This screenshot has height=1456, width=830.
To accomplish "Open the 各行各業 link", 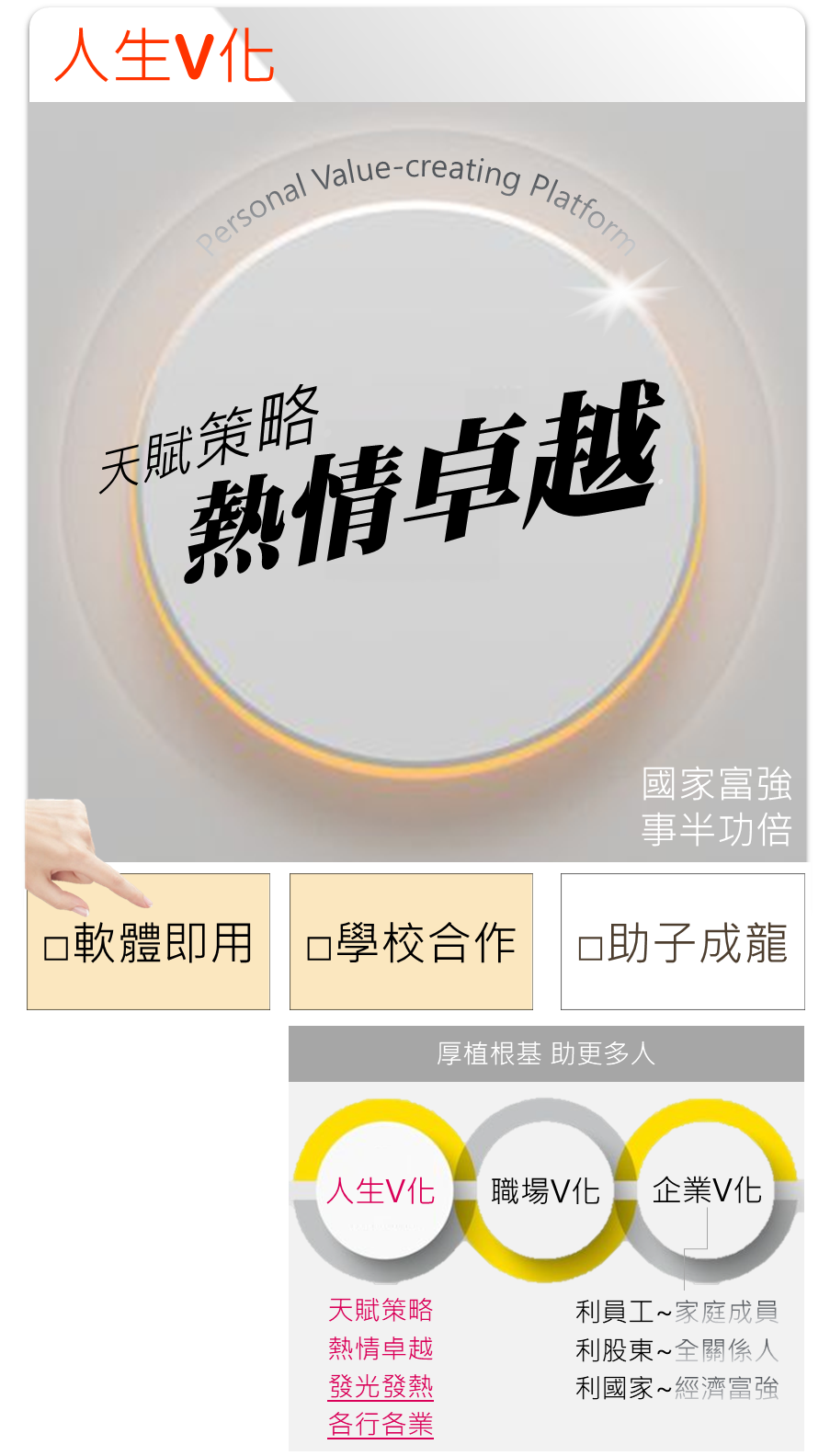I will coord(381,1424).
